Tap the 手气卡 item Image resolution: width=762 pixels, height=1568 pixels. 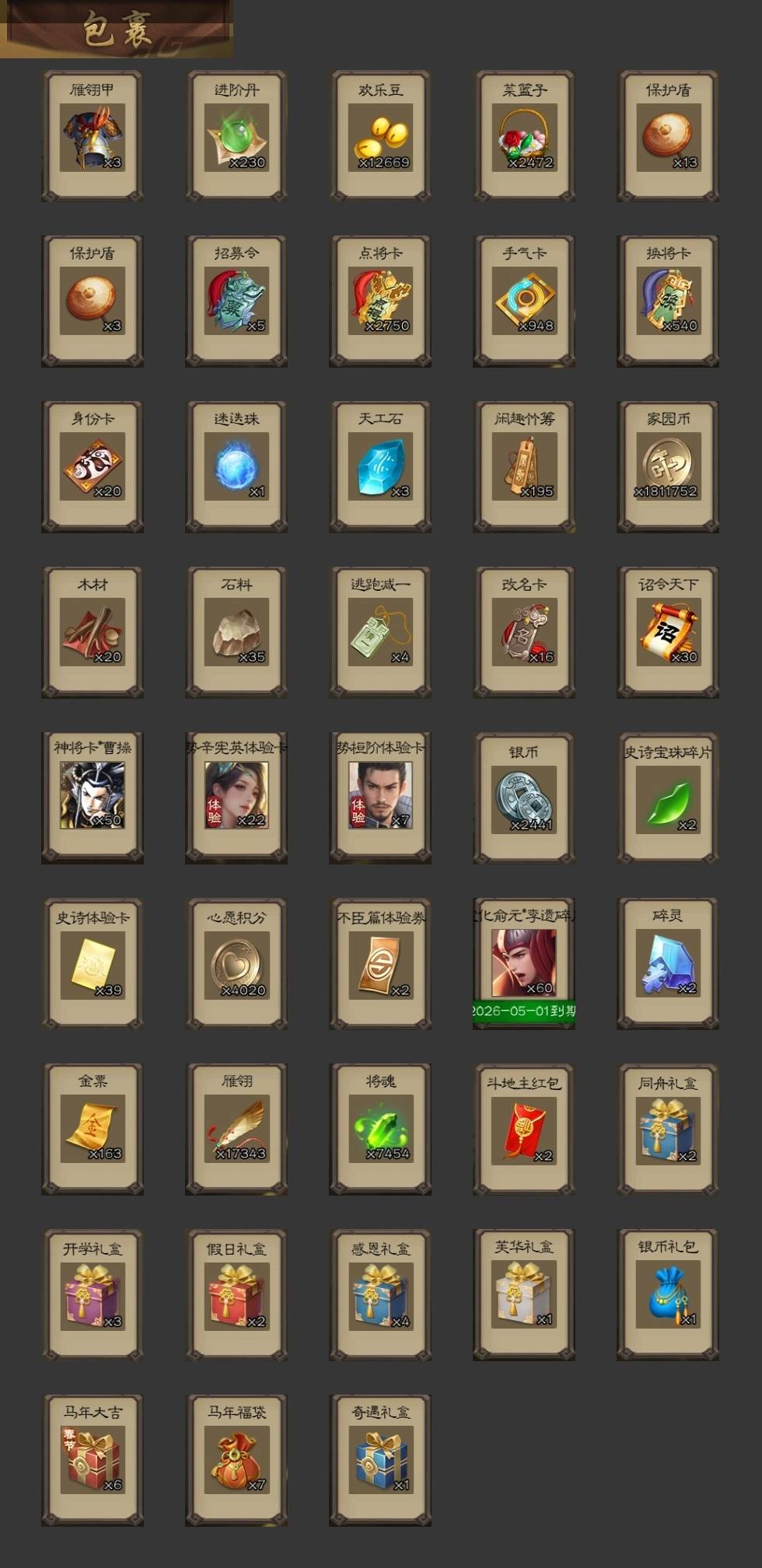tap(524, 301)
